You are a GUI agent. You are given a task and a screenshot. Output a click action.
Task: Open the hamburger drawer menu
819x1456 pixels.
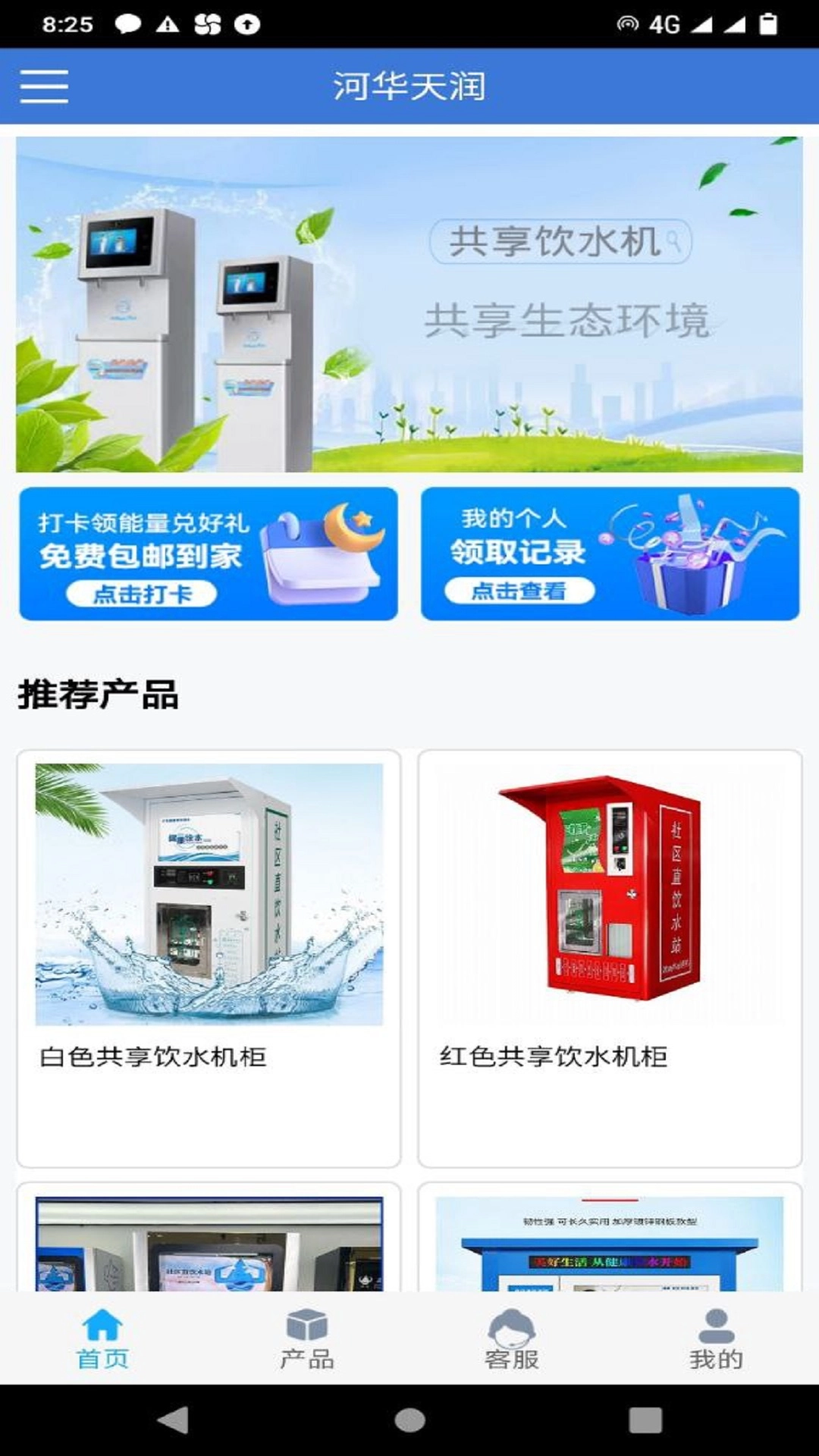pos(44,86)
